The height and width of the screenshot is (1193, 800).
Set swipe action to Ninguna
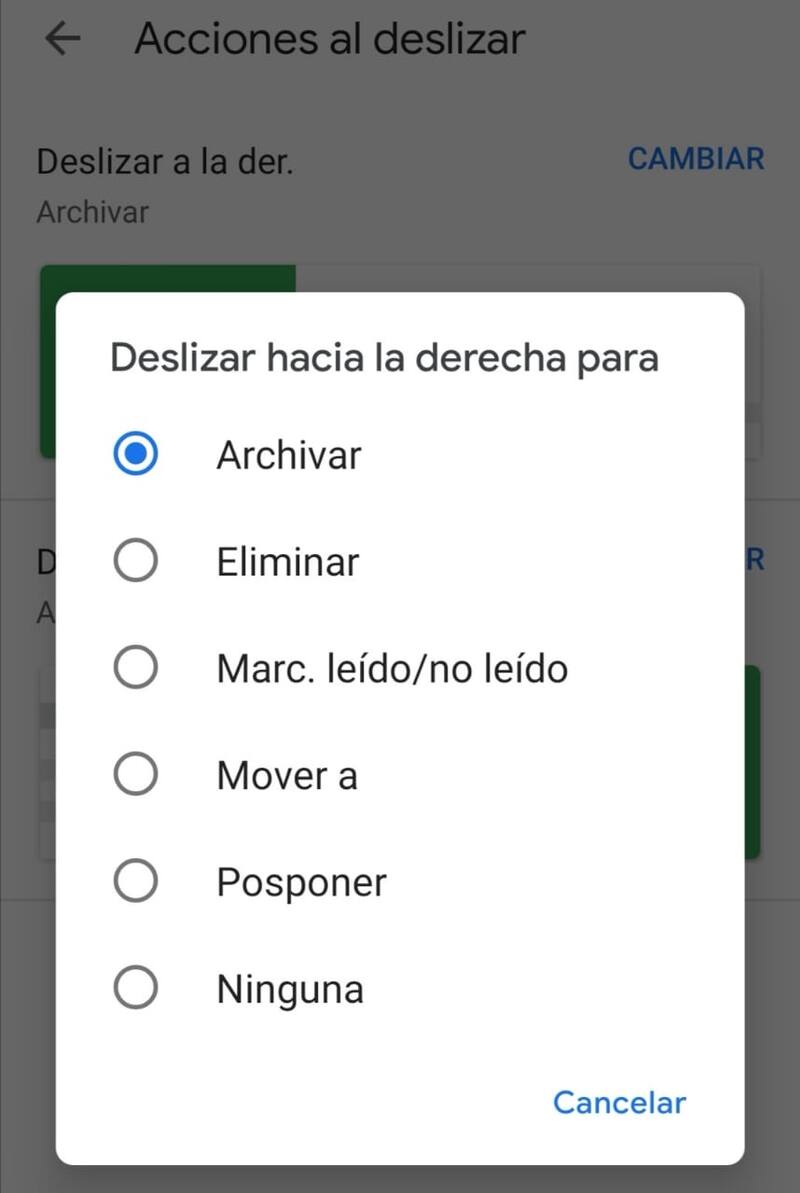(x=135, y=989)
